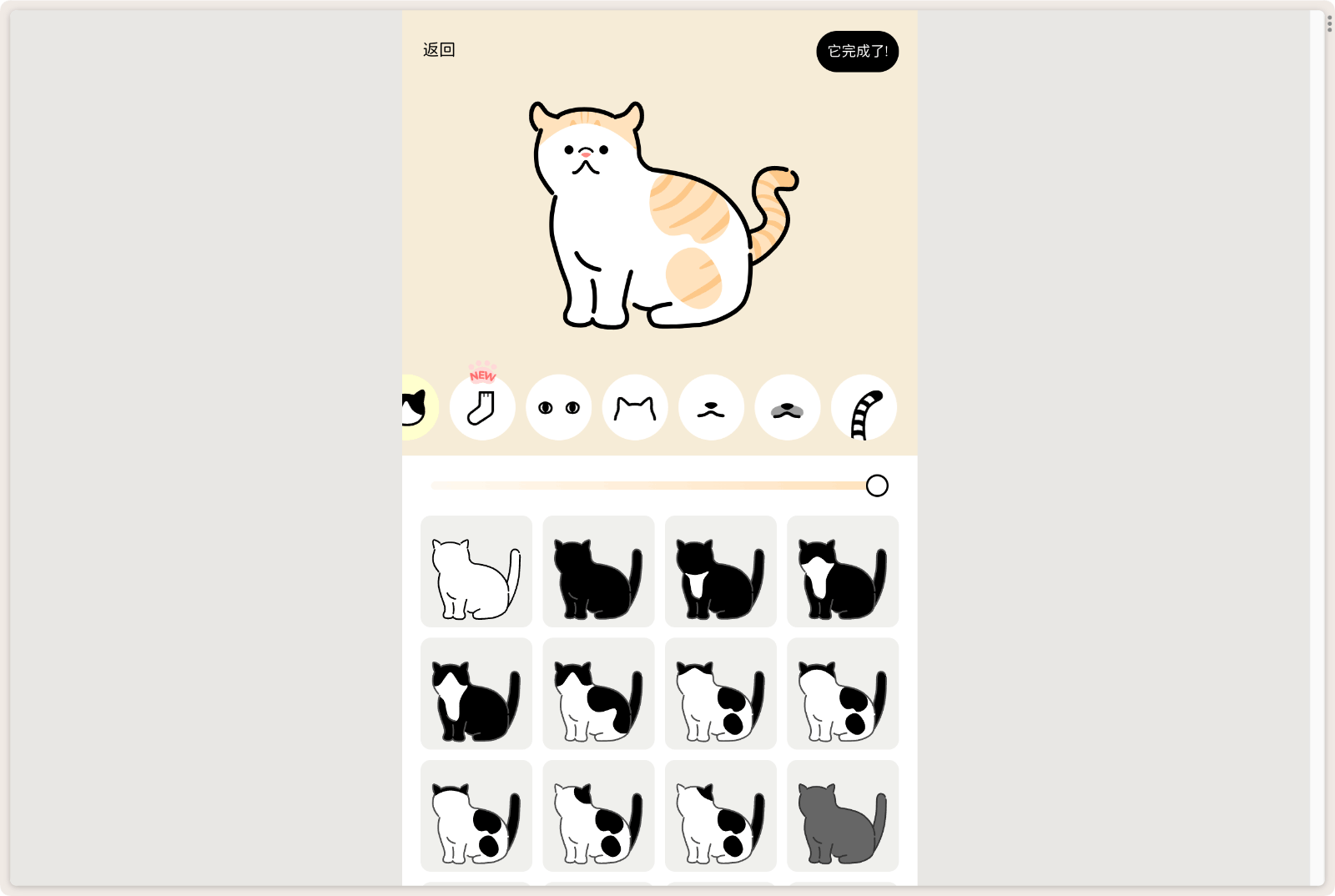Open the mouth category
This screenshot has height=896, width=1335.
(x=711, y=408)
